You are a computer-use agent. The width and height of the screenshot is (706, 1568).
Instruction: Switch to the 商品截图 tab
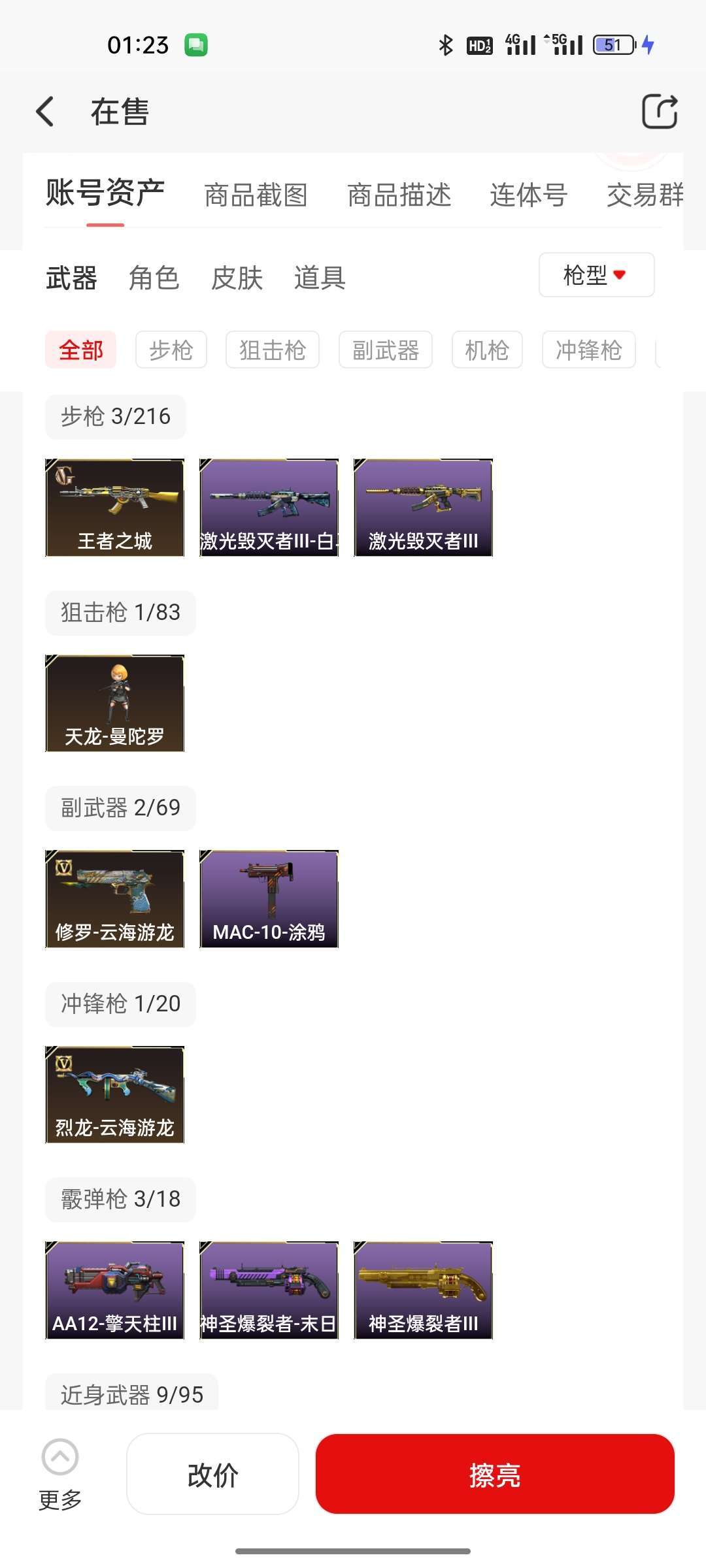(256, 195)
